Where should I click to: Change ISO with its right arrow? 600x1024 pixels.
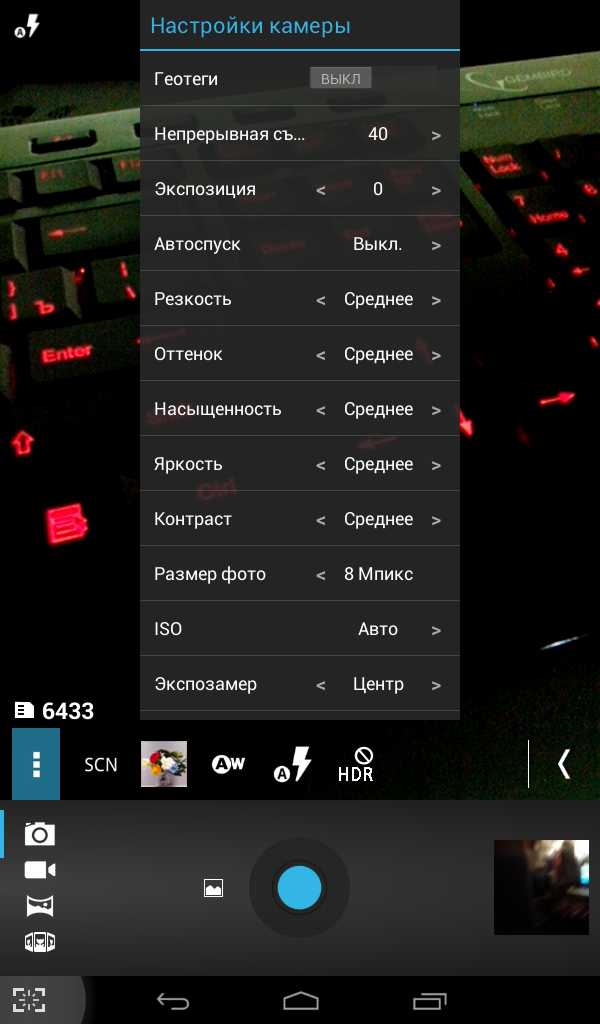(436, 630)
